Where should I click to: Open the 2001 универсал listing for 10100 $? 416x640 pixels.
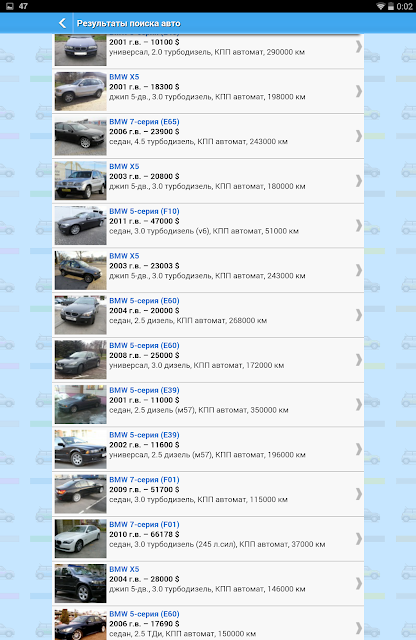tap(208, 51)
